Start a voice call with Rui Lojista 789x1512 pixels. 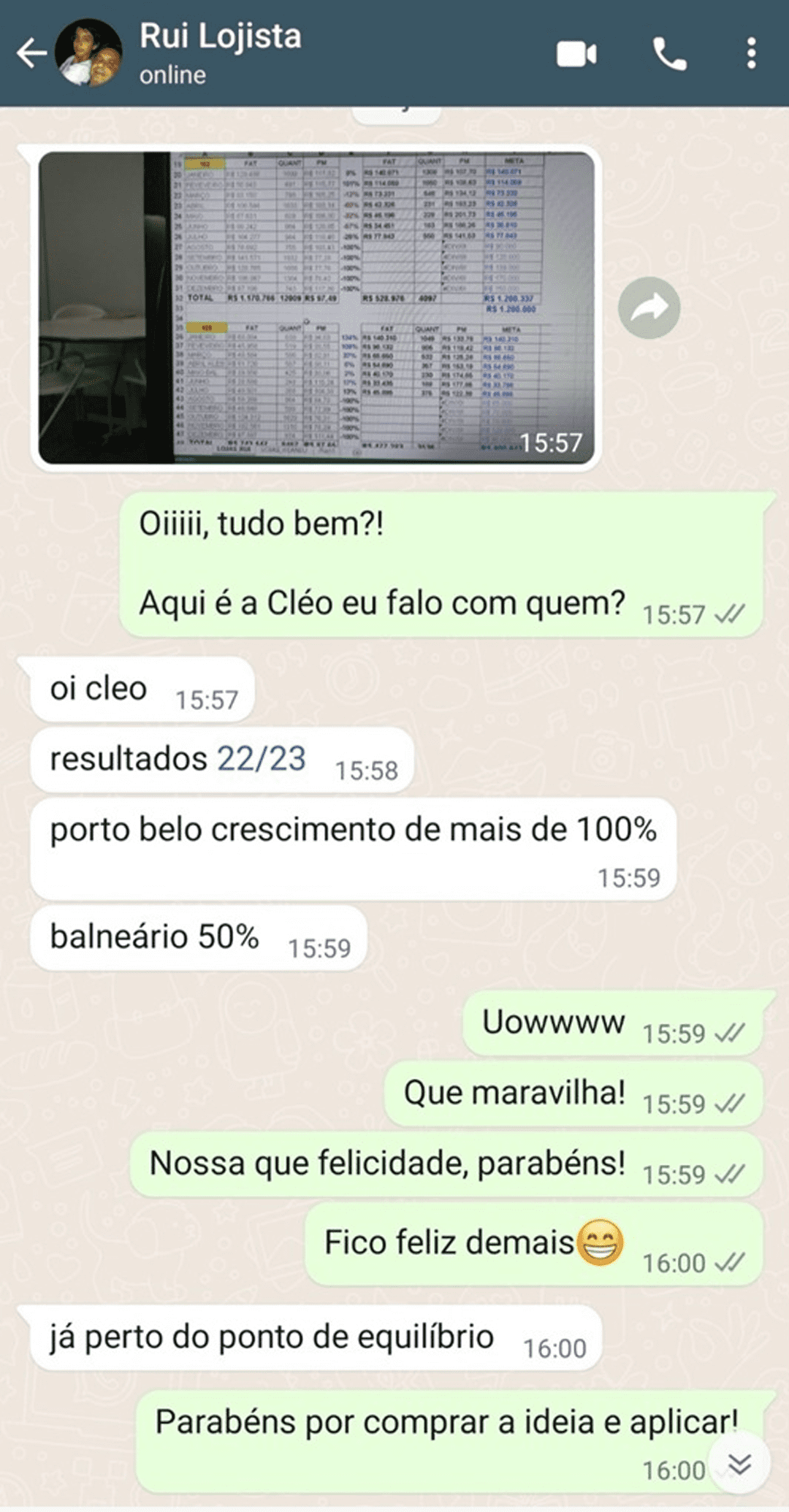point(669,54)
